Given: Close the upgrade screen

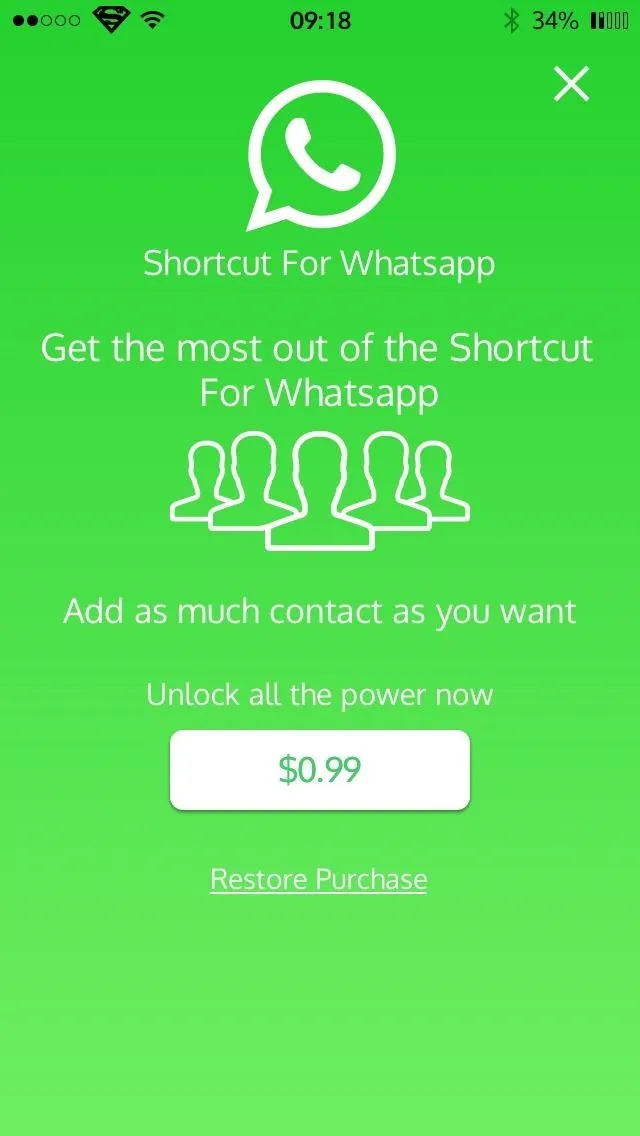Looking at the screenshot, I should [x=571, y=85].
